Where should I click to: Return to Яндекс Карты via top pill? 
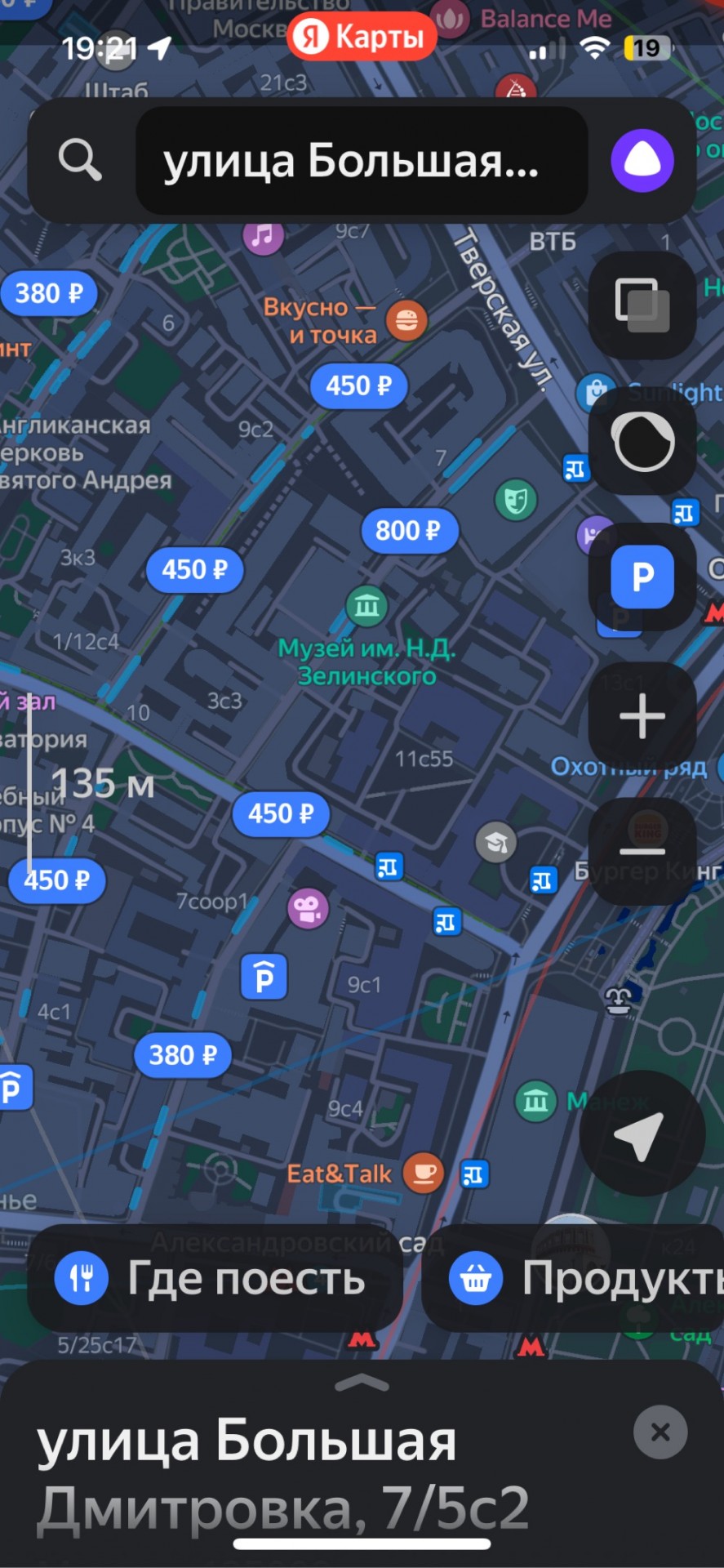362,37
